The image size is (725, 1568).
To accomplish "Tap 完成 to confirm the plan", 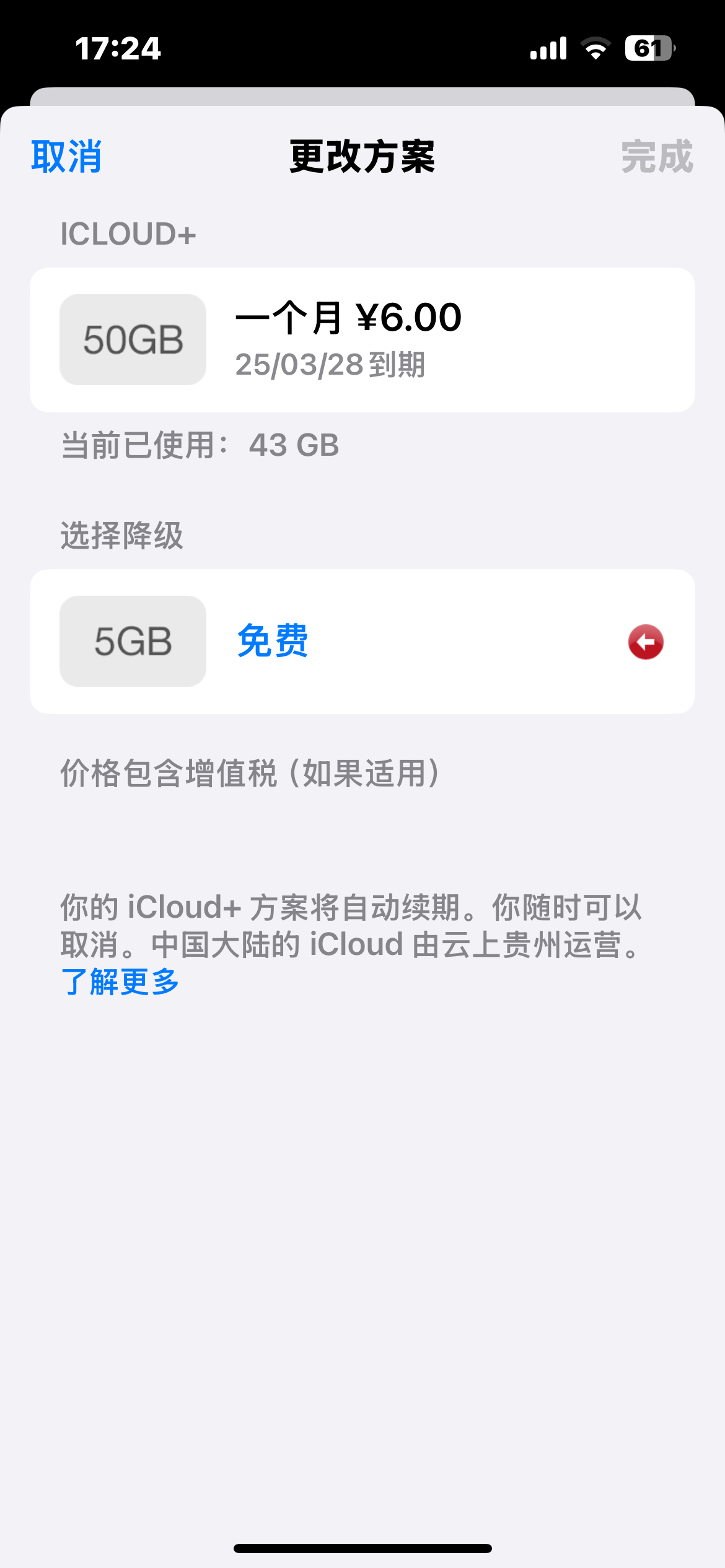I will (x=656, y=157).
